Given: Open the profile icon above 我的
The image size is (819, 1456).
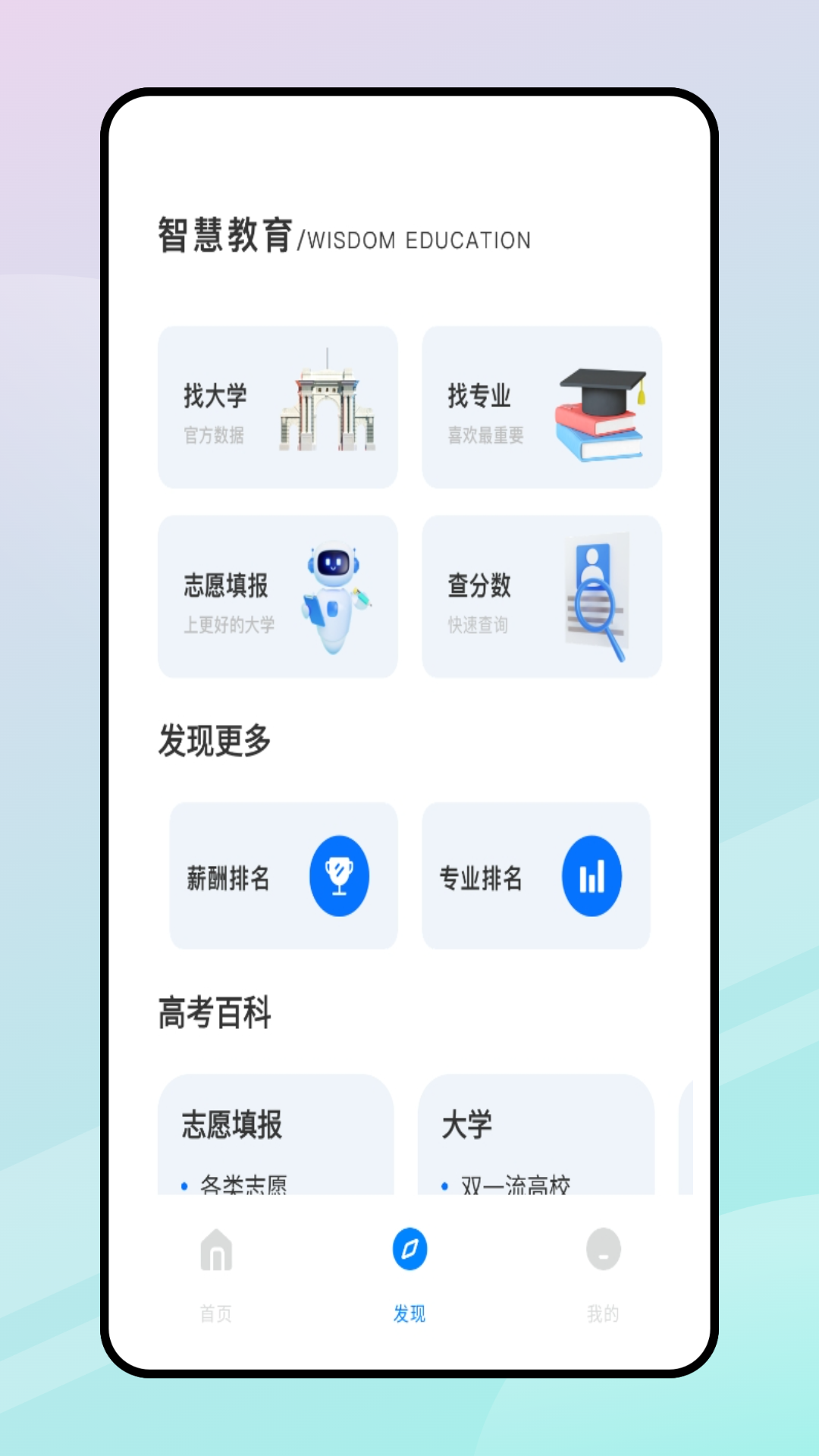Looking at the screenshot, I should (x=602, y=1248).
